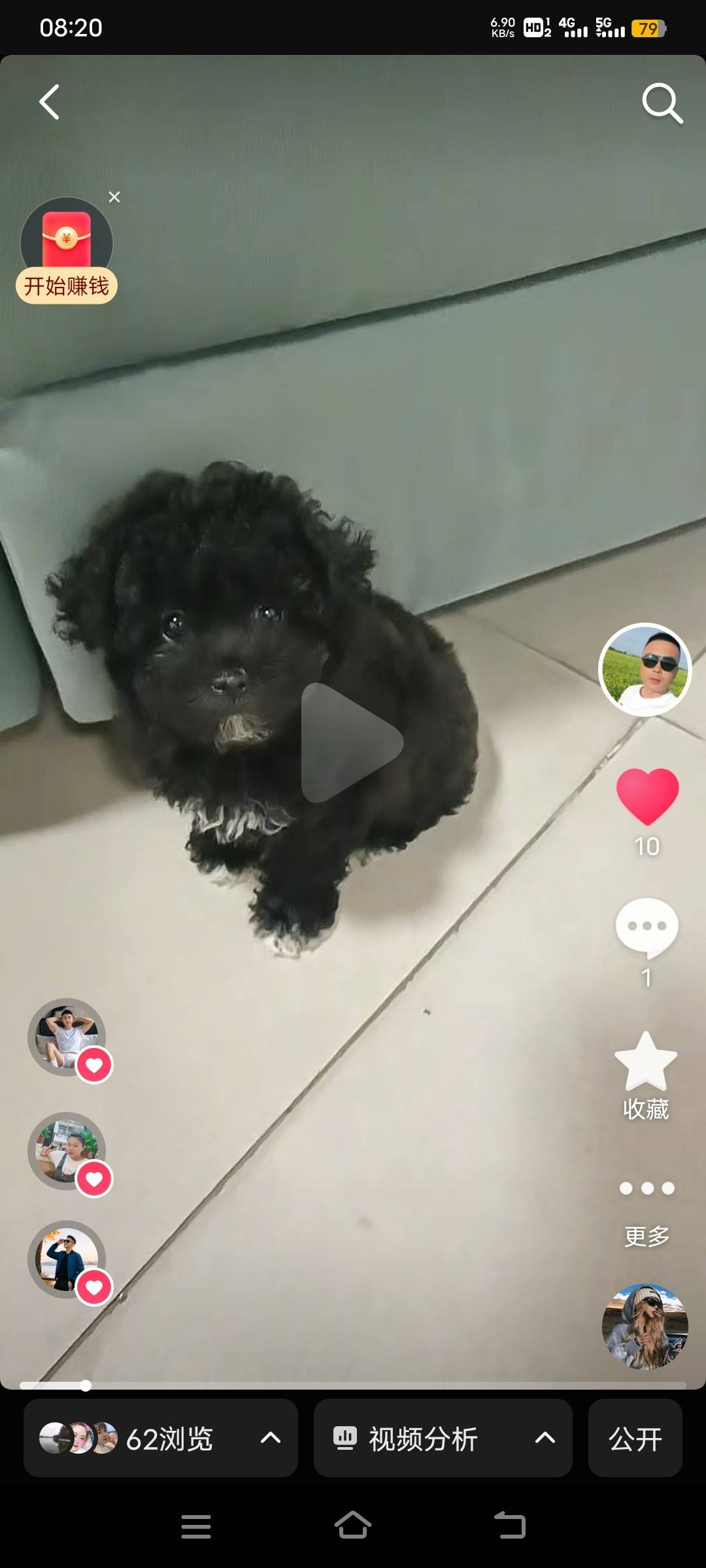Tap the red heart like button
706x1568 pixels.
[647, 796]
